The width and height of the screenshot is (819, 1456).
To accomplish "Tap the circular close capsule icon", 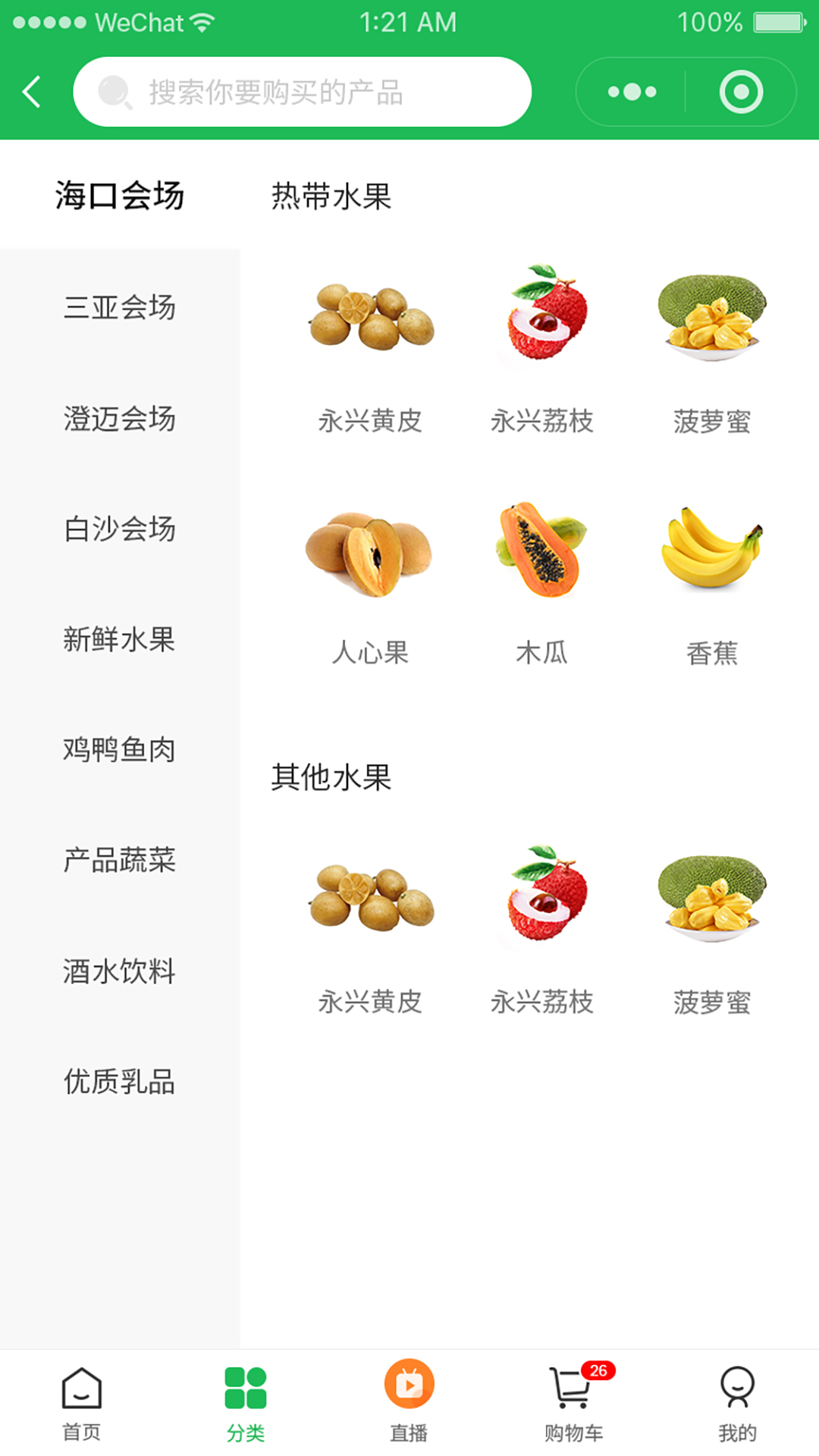I will [x=741, y=91].
